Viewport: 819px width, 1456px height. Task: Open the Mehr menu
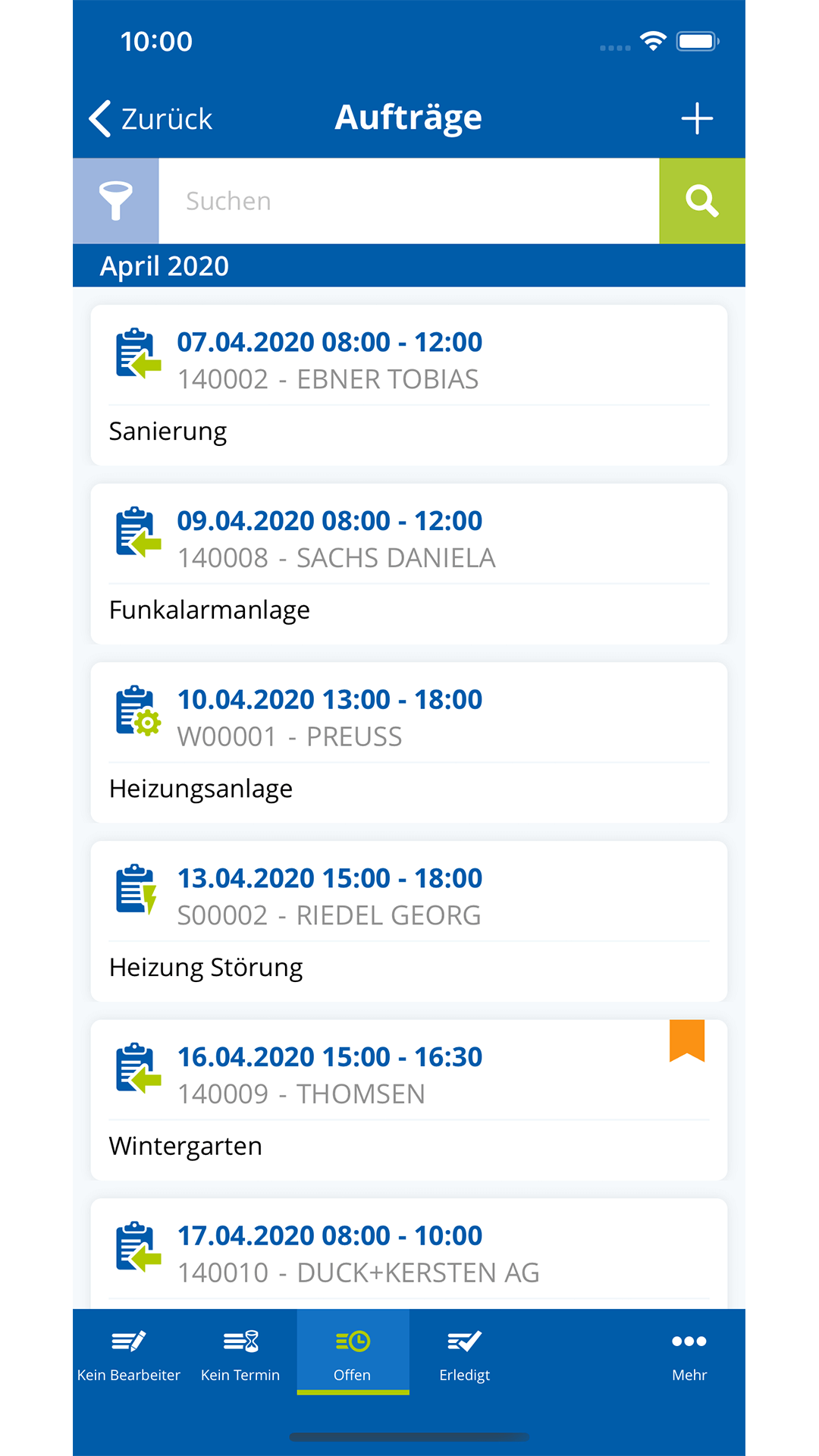(689, 1352)
